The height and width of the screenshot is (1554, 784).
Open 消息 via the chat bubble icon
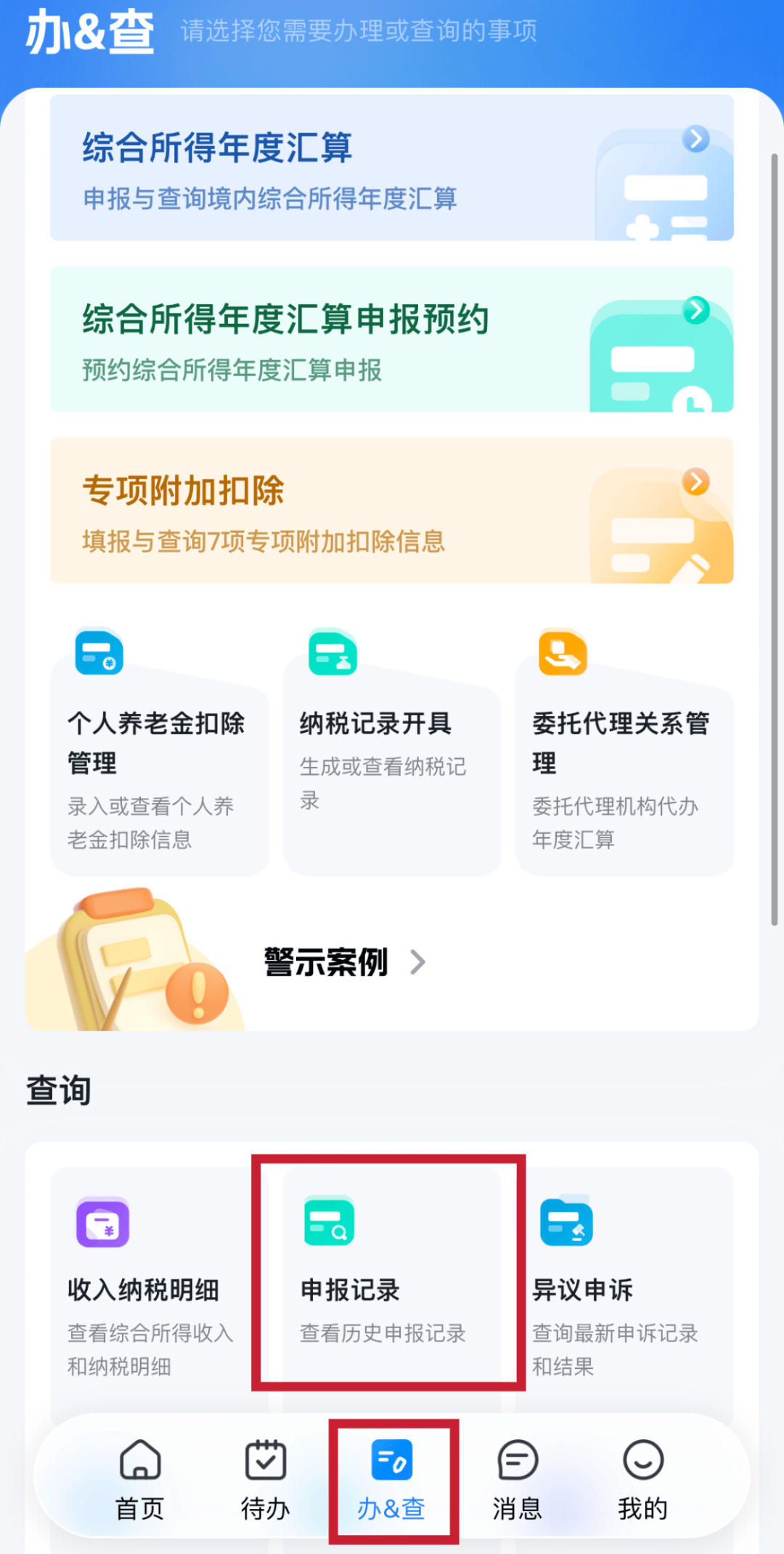click(518, 1461)
